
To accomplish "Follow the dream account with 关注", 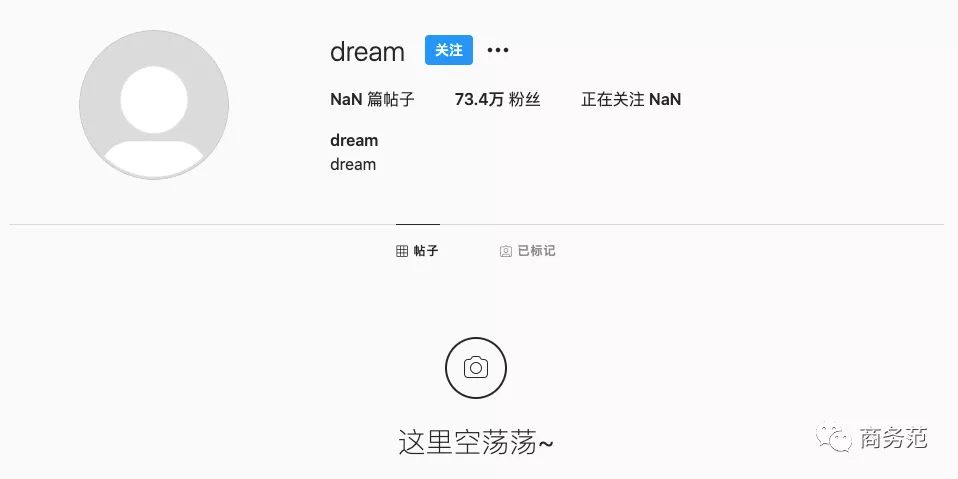I will click(448, 50).
